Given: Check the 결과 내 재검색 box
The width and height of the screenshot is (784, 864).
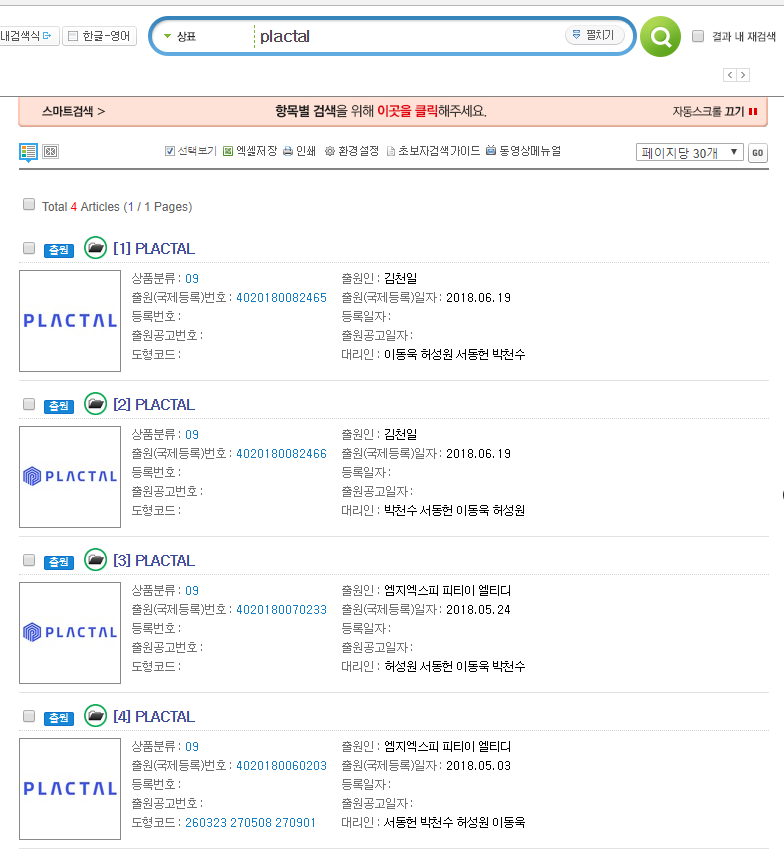Looking at the screenshot, I should tap(698, 36).
